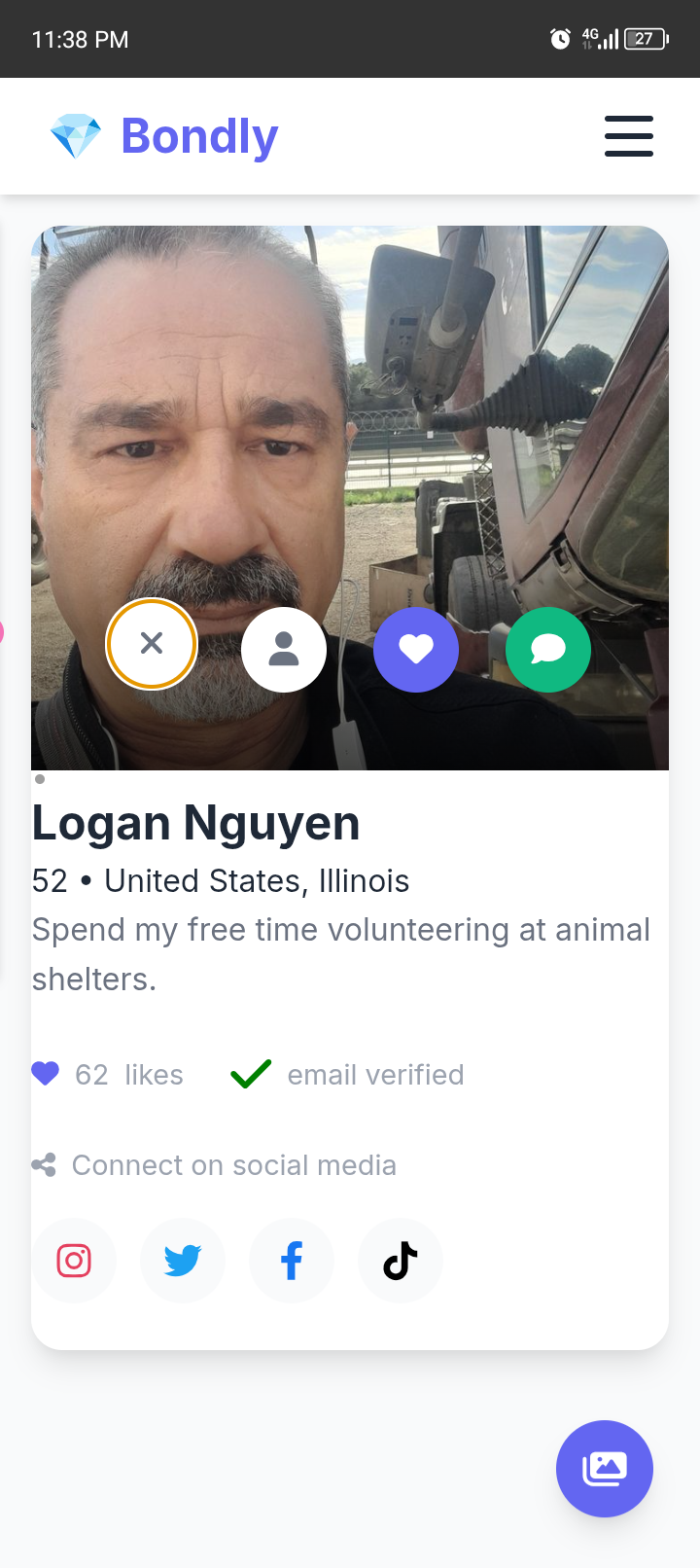Open Logan's Facebook link
The image size is (700, 1568).
[292, 1261]
